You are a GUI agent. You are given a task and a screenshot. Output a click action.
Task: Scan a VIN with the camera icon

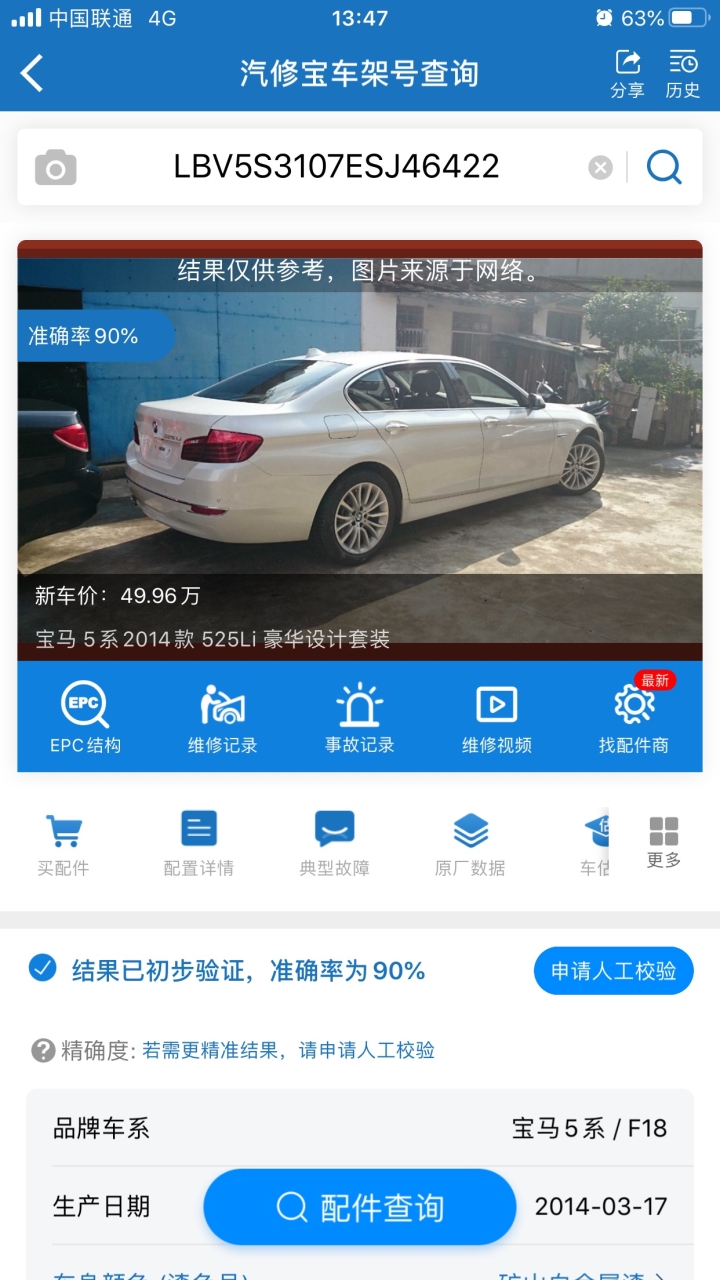click(x=56, y=167)
